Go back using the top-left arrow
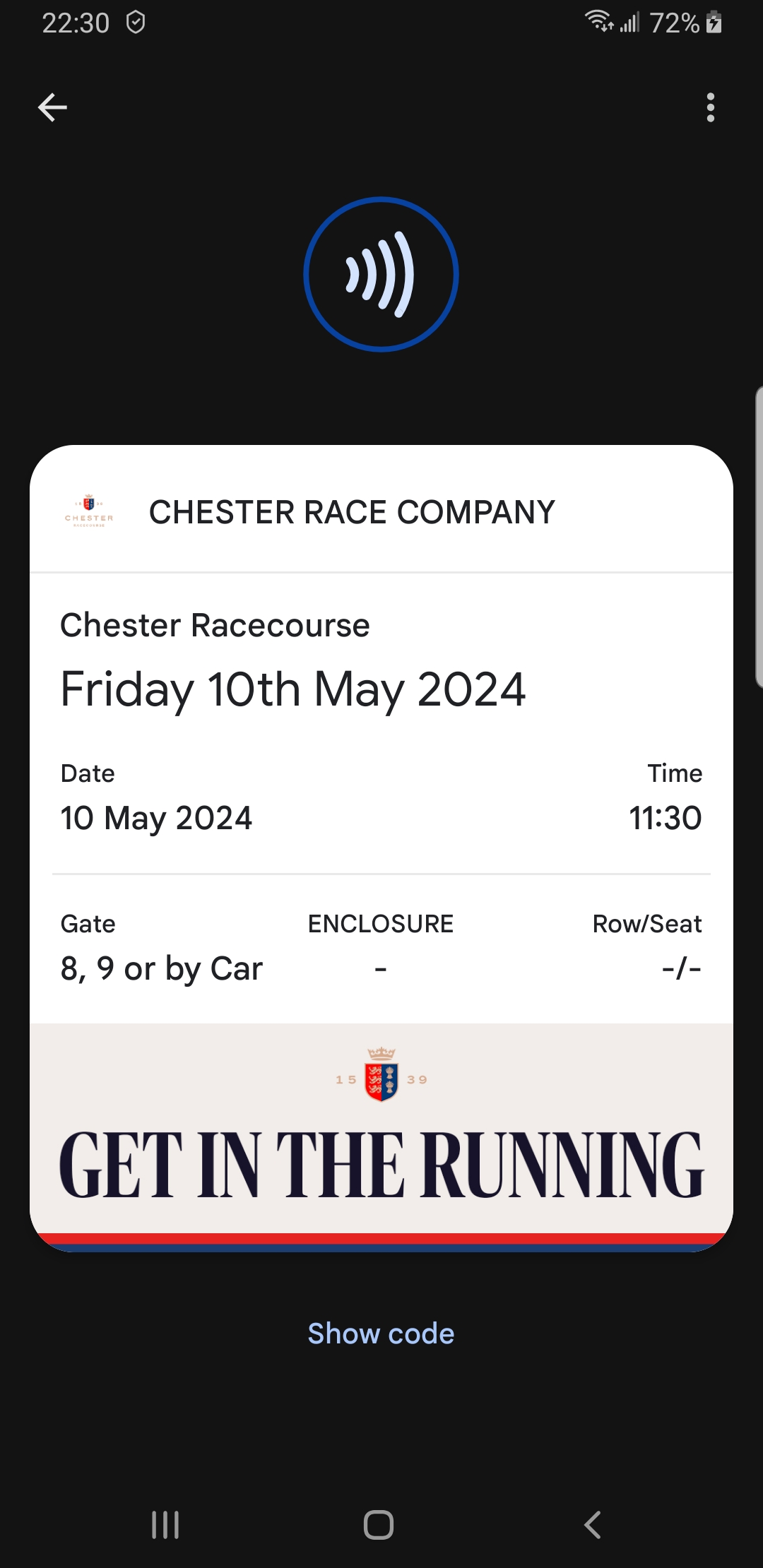This screenshot has width=763, height=1568. coord(52,107)
